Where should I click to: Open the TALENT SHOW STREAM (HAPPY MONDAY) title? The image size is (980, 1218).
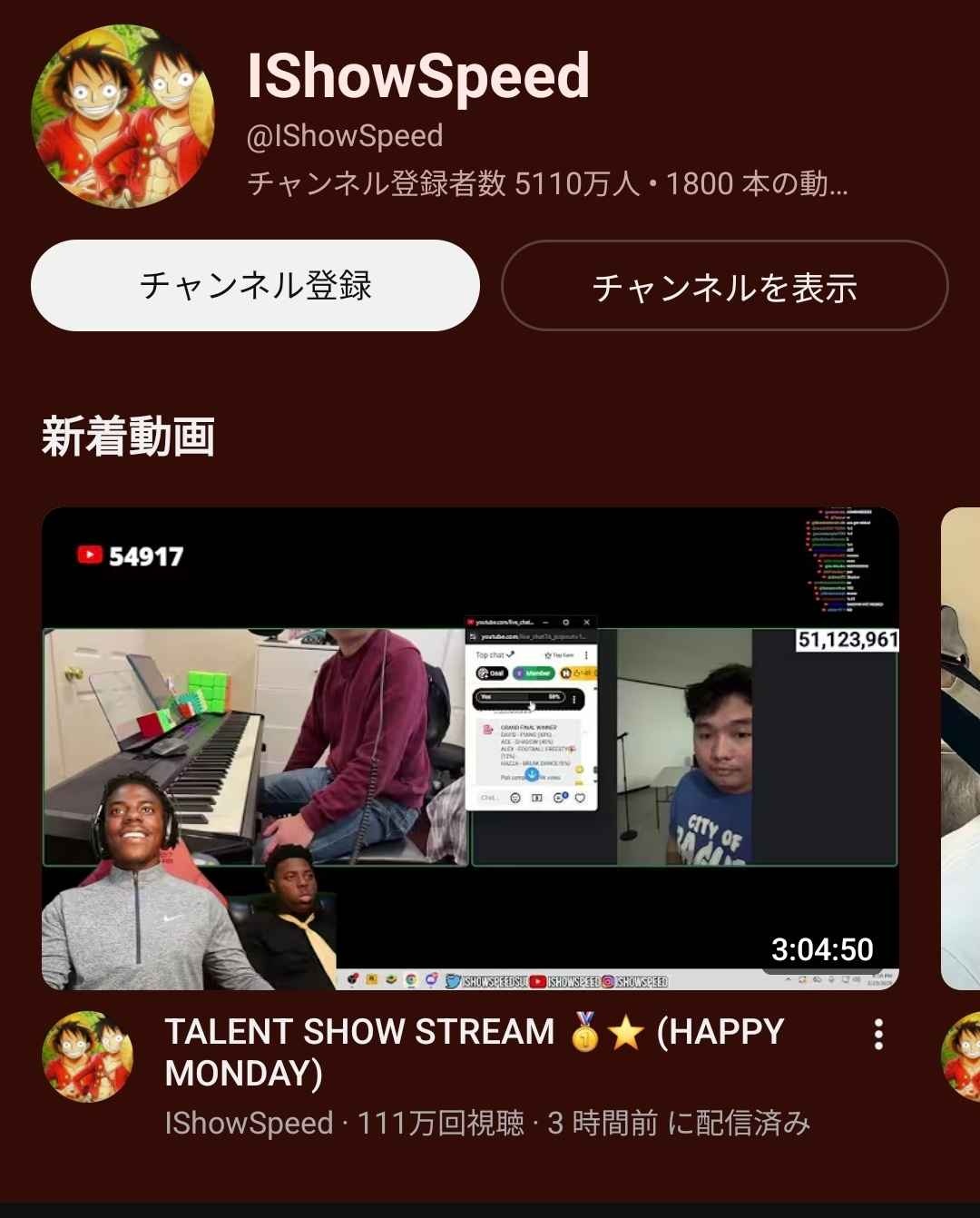tap(474, 1052)
